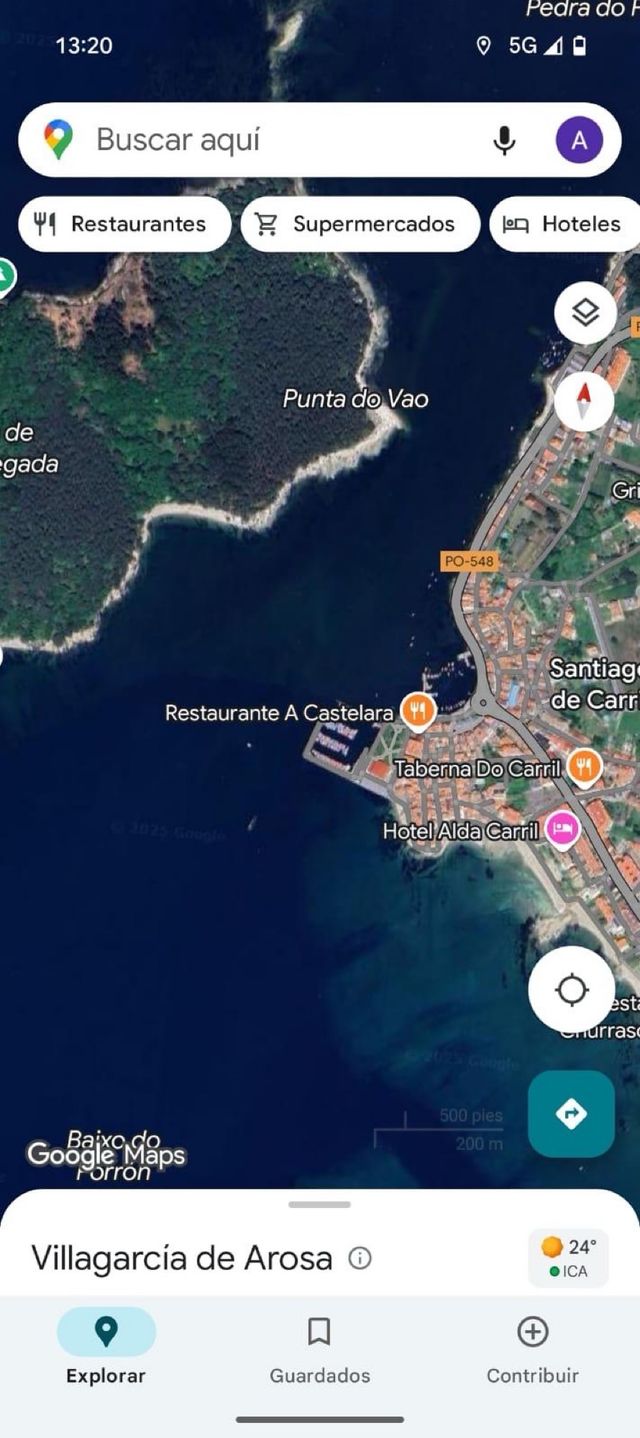Open the account profile avatar

tap(579, 141)
